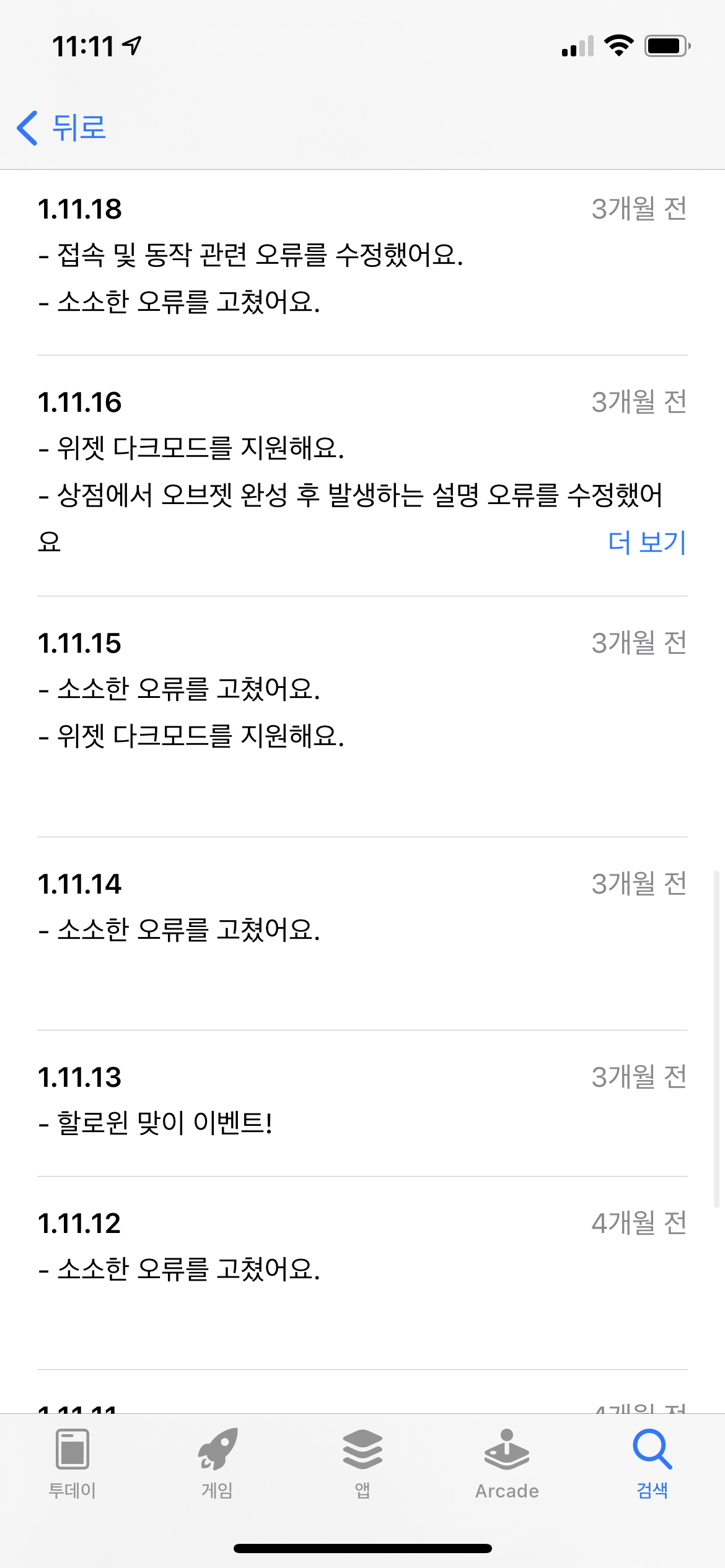
Task: Tap 뒤로 to return to the app page
Action: click(78, 128)
